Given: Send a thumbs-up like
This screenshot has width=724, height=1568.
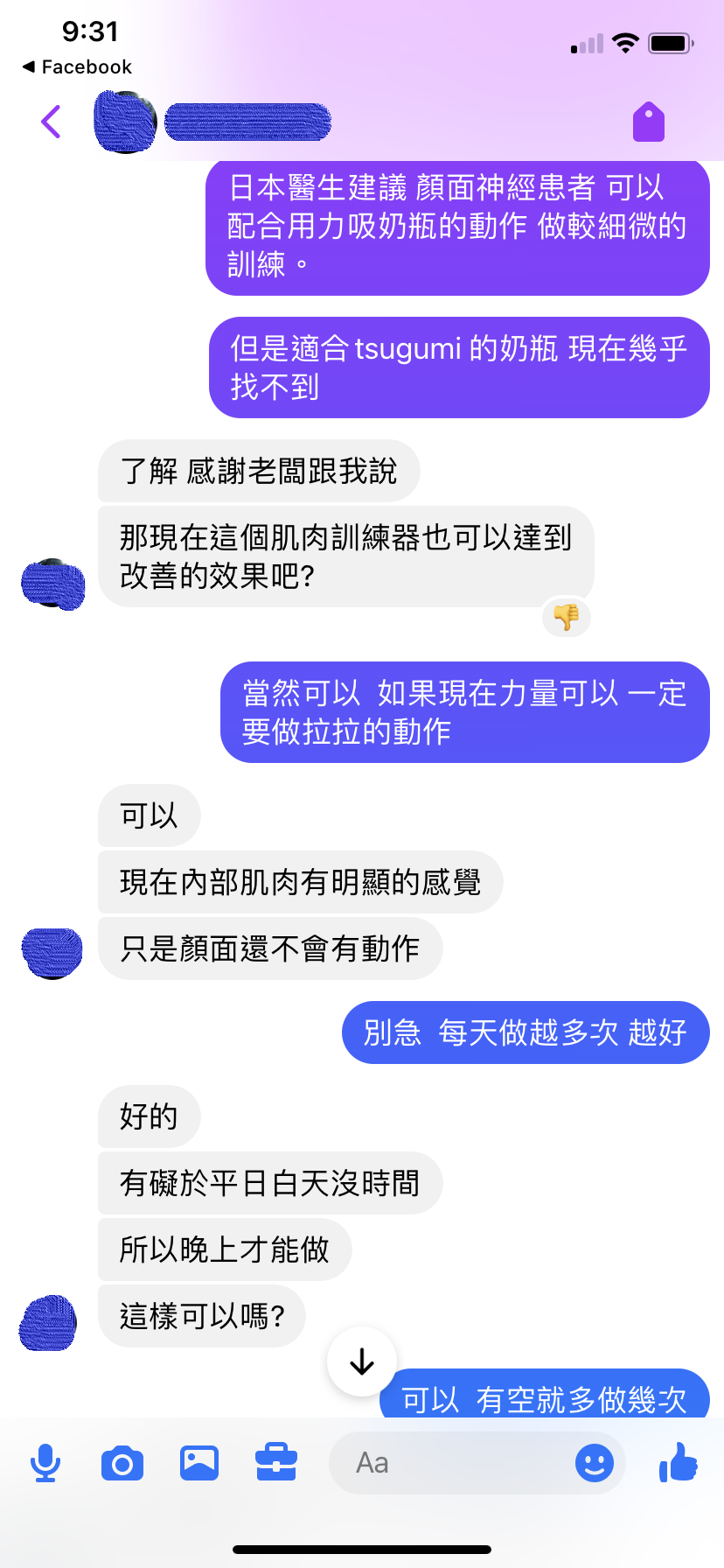Looking at the screenshot, I should tap(679, 1461).
